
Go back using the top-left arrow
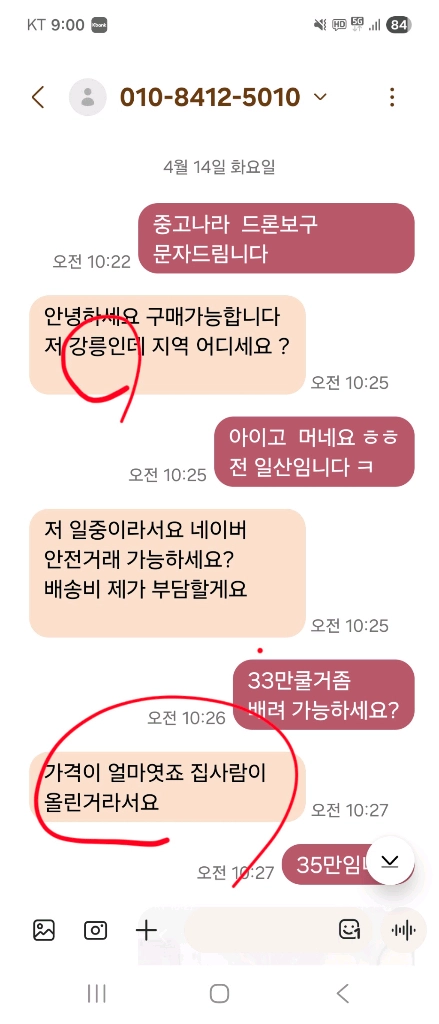click(38, 97)
